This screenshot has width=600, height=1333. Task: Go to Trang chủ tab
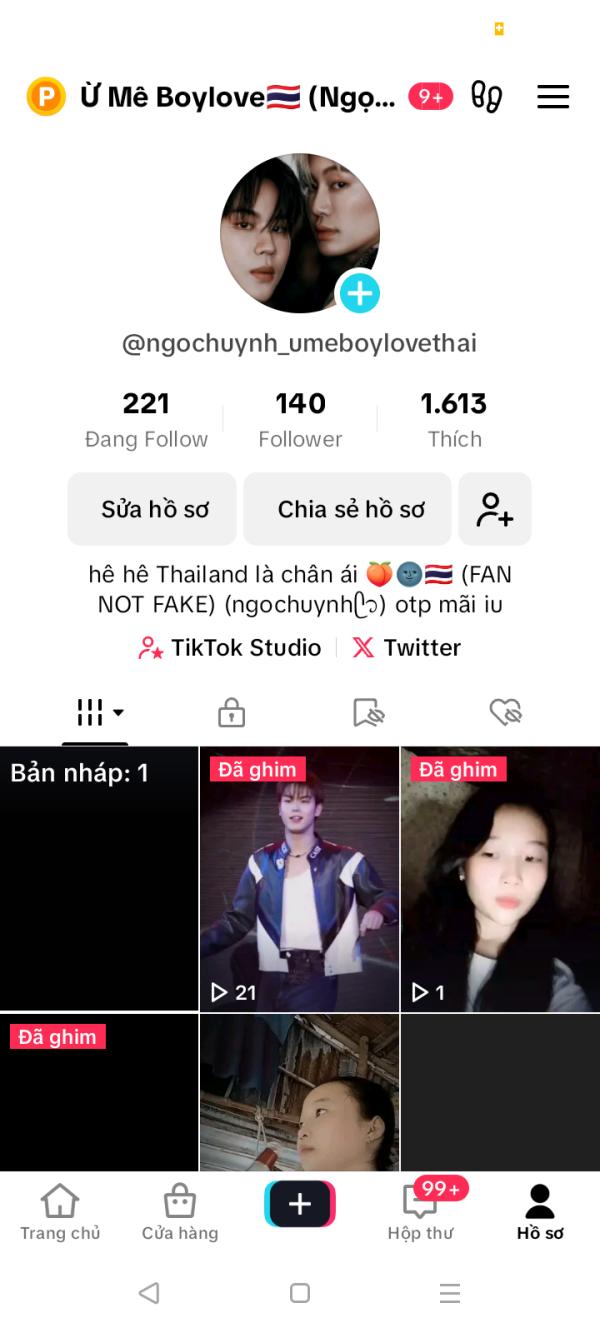point(60,1212)
